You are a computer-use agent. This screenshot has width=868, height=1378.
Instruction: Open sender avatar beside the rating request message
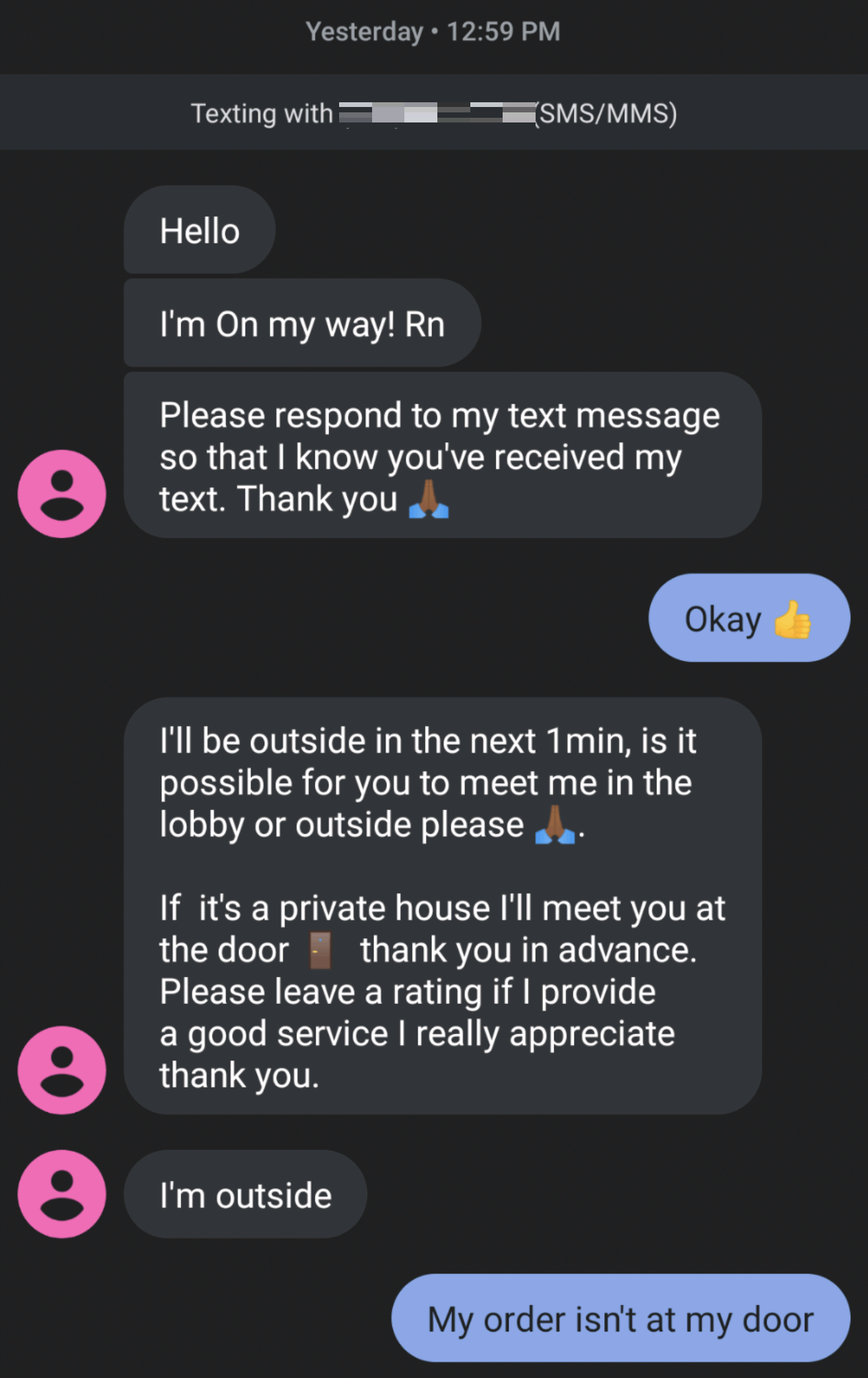pos(61,1070)
